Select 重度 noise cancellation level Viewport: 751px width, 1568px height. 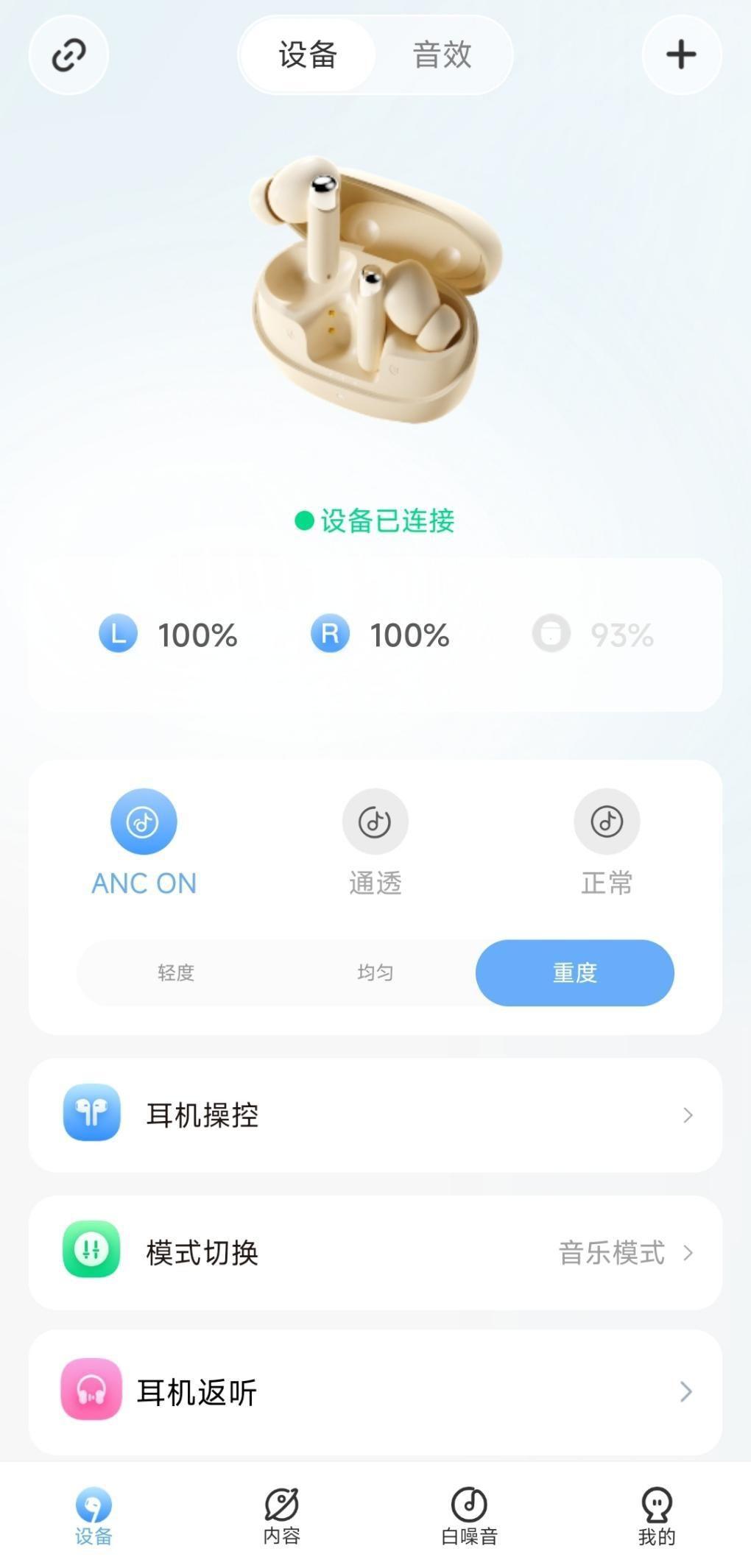[x=574, y=972]
